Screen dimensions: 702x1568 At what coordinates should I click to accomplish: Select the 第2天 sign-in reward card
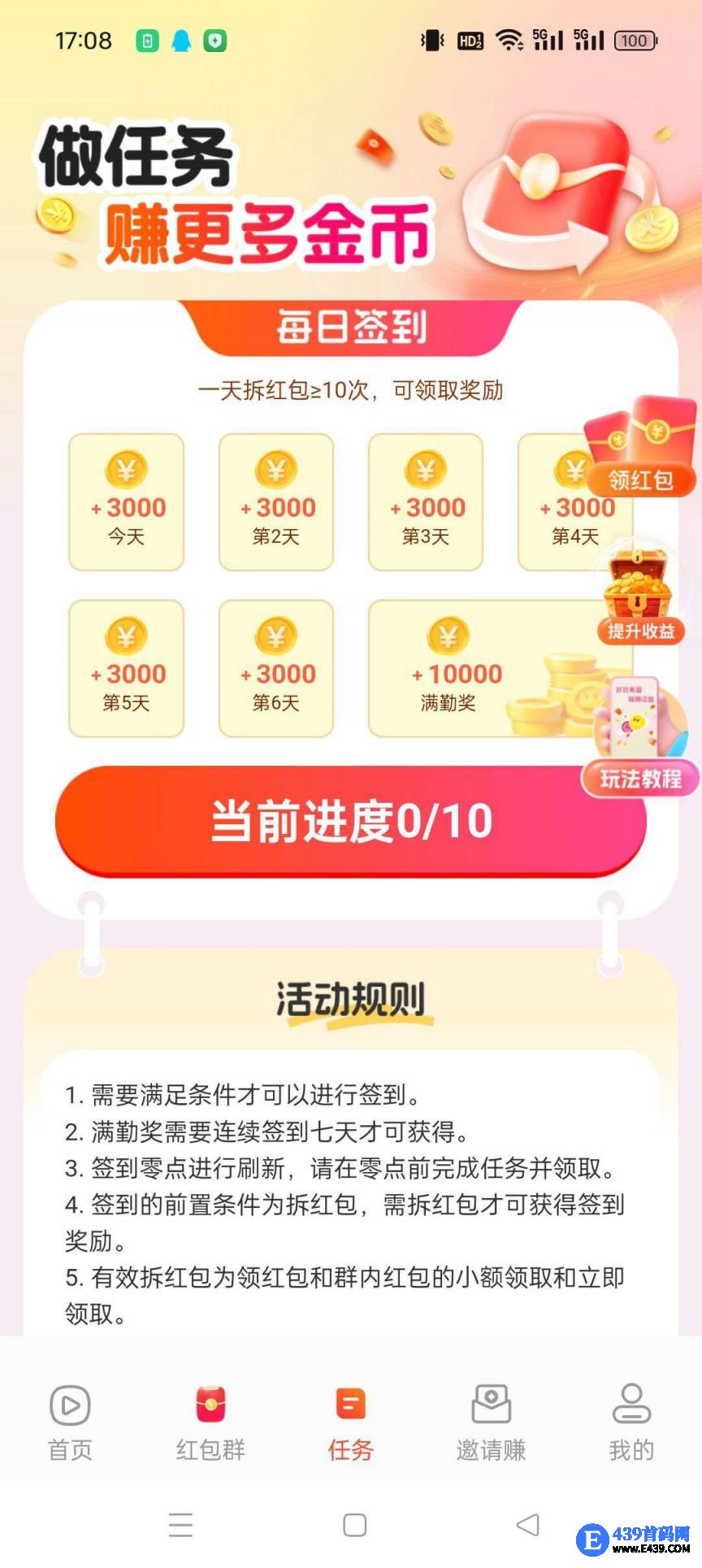click(276, 502)
